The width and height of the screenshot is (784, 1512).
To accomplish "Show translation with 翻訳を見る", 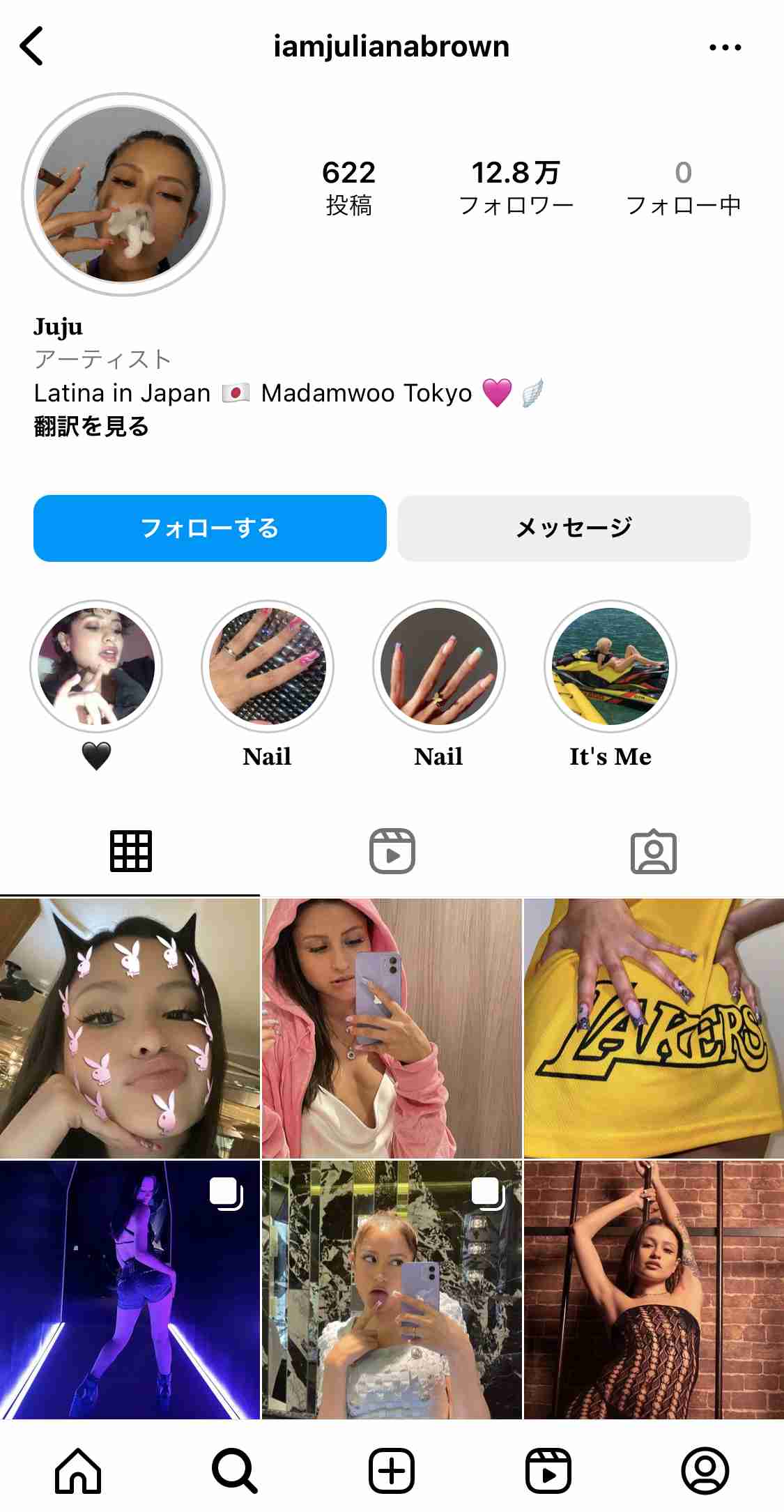I will (x=91, y=427).
